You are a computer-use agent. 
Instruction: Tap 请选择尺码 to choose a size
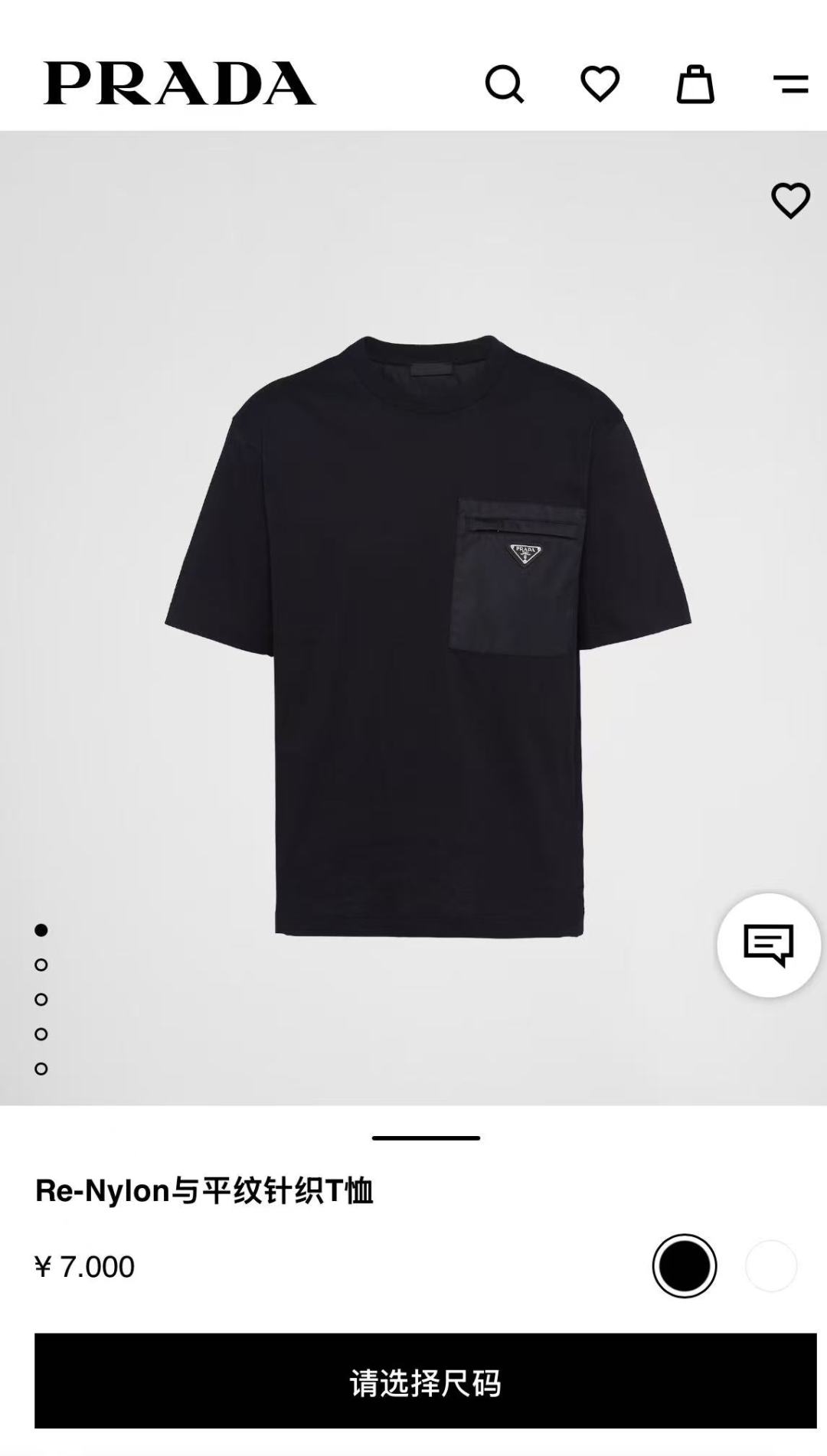(425, 1381)
